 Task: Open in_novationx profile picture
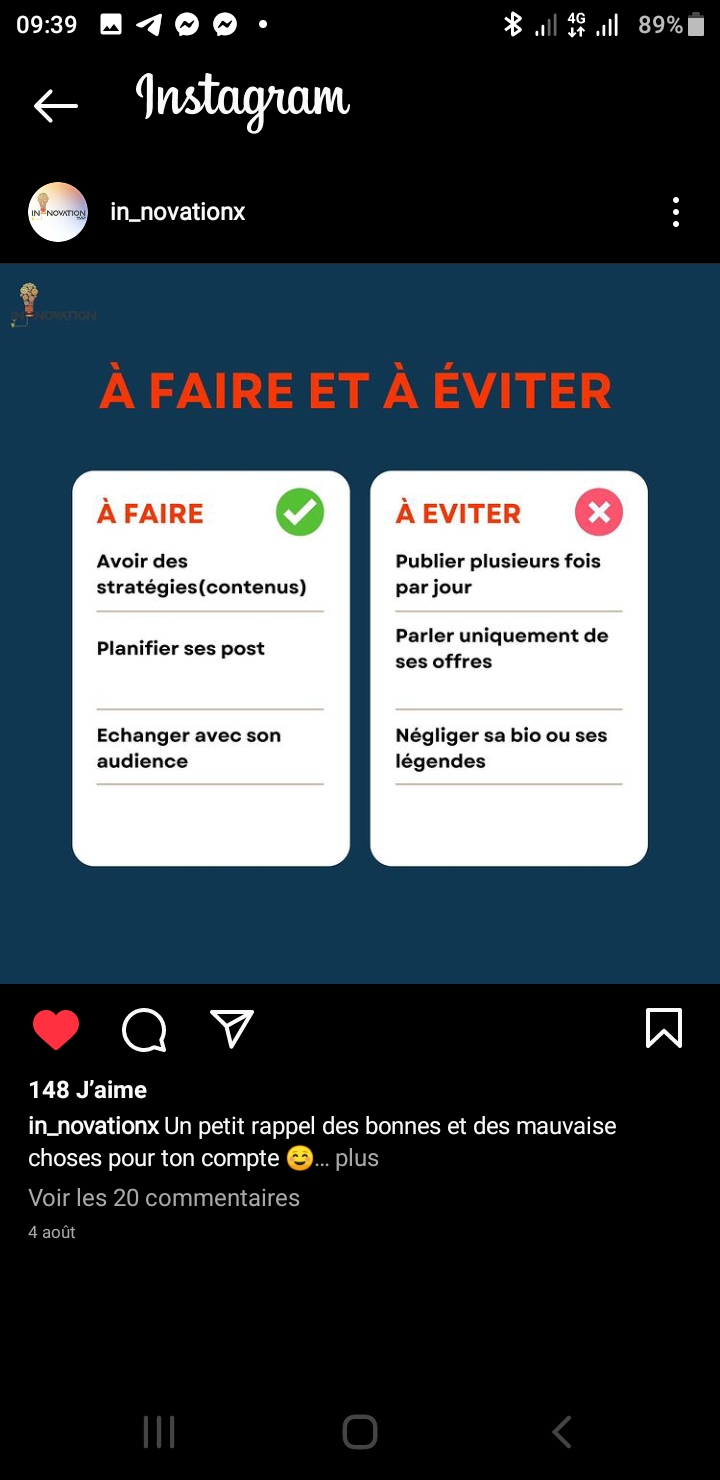(x=58, y=212)
